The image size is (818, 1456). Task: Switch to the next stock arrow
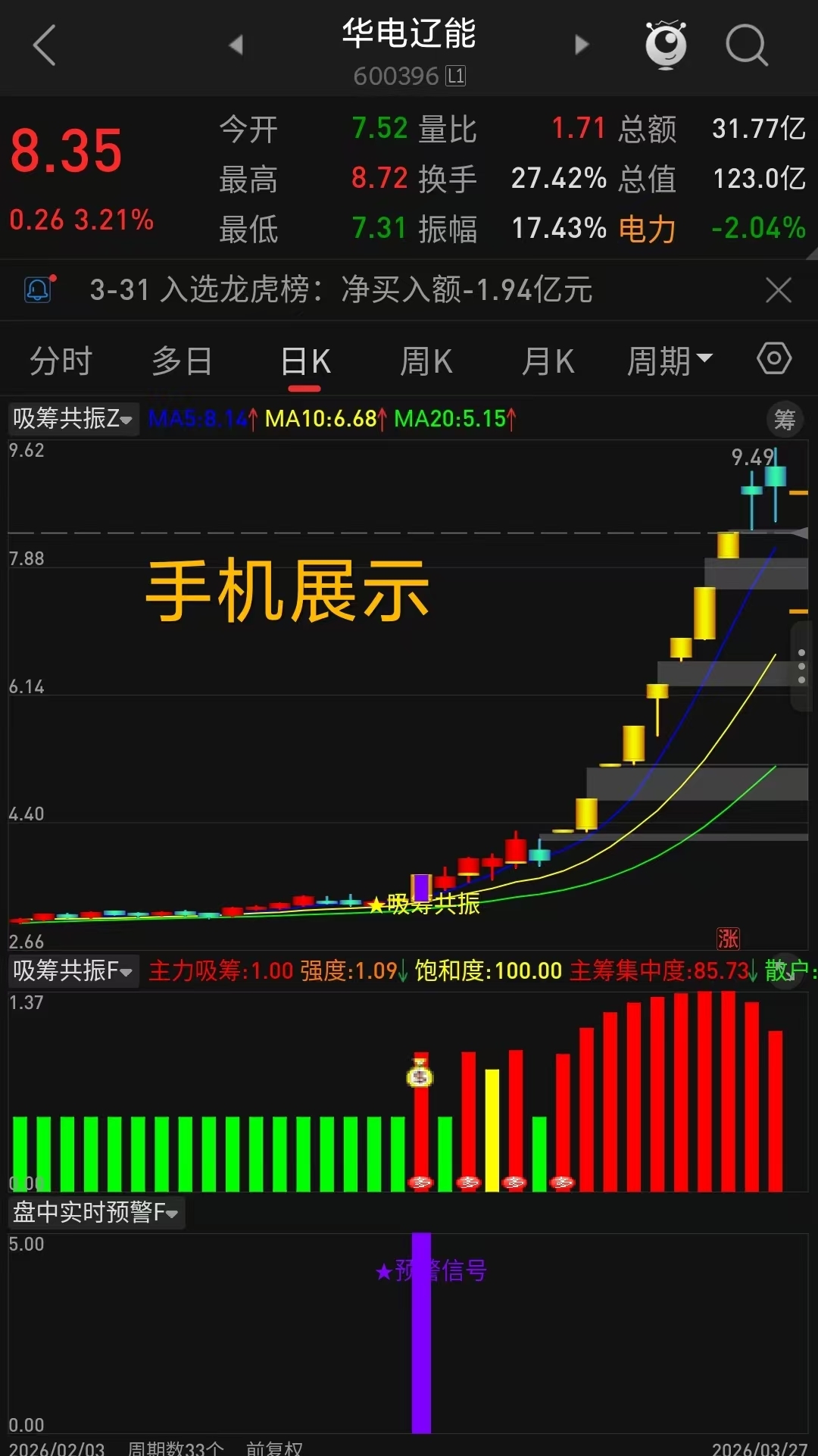(x=582, y=45)
